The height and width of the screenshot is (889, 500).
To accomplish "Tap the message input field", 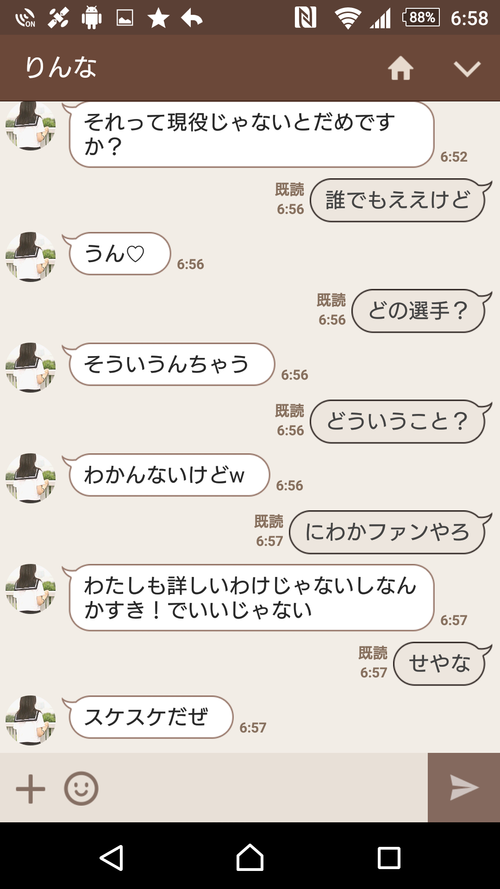I will (264, 788).
